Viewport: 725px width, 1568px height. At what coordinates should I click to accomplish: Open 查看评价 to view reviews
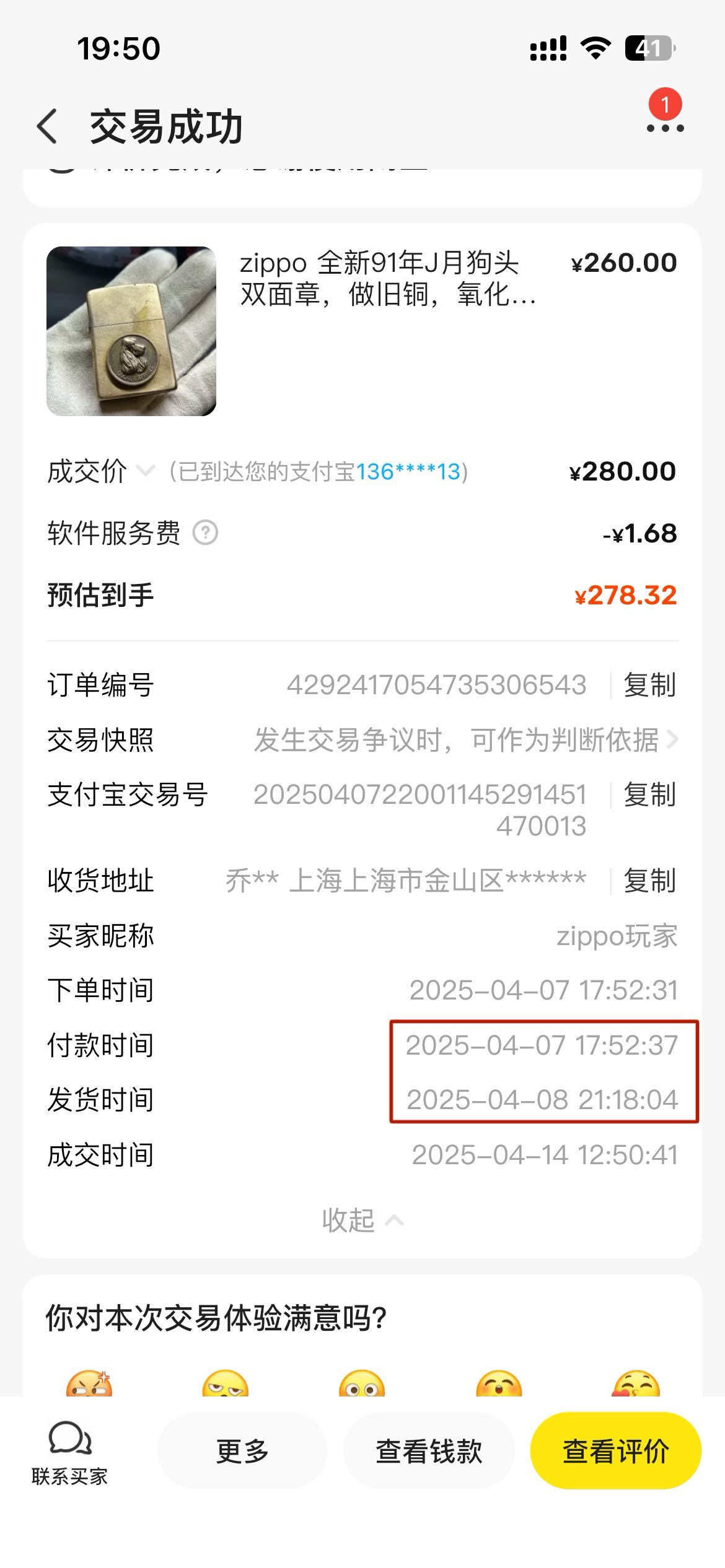click(615, 1451)
